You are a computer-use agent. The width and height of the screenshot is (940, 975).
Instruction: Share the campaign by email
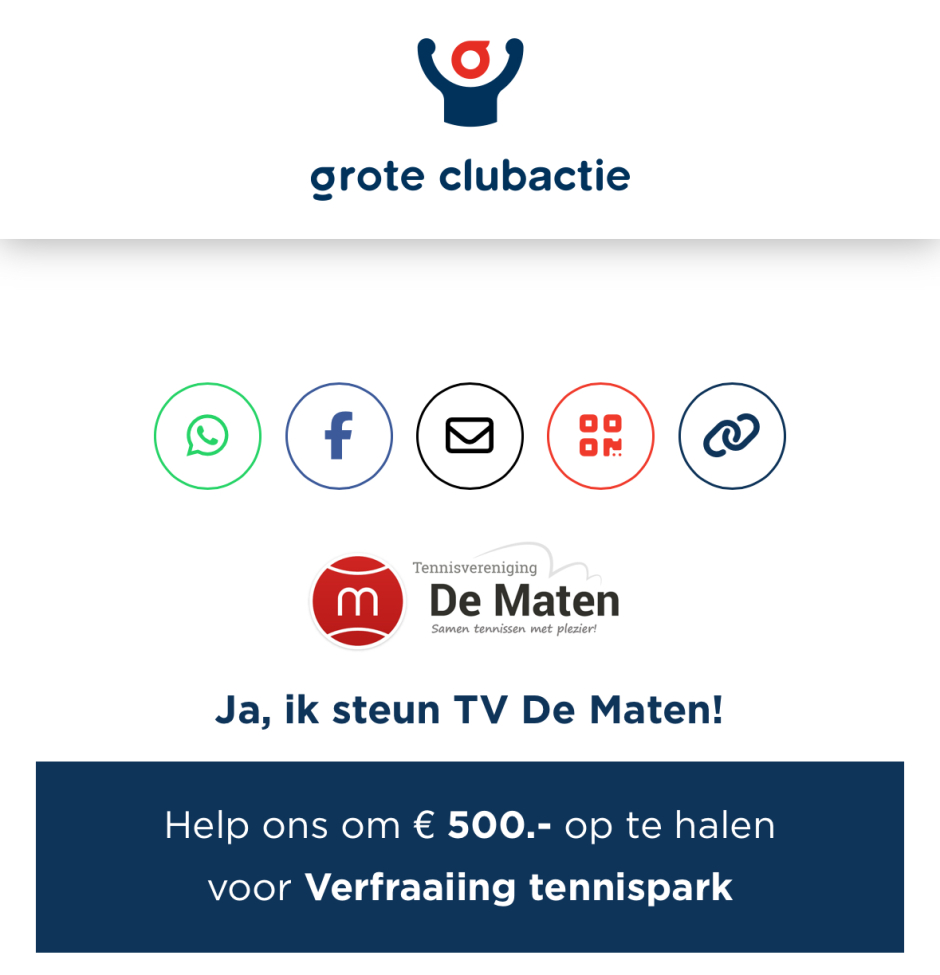click(470, 436)
